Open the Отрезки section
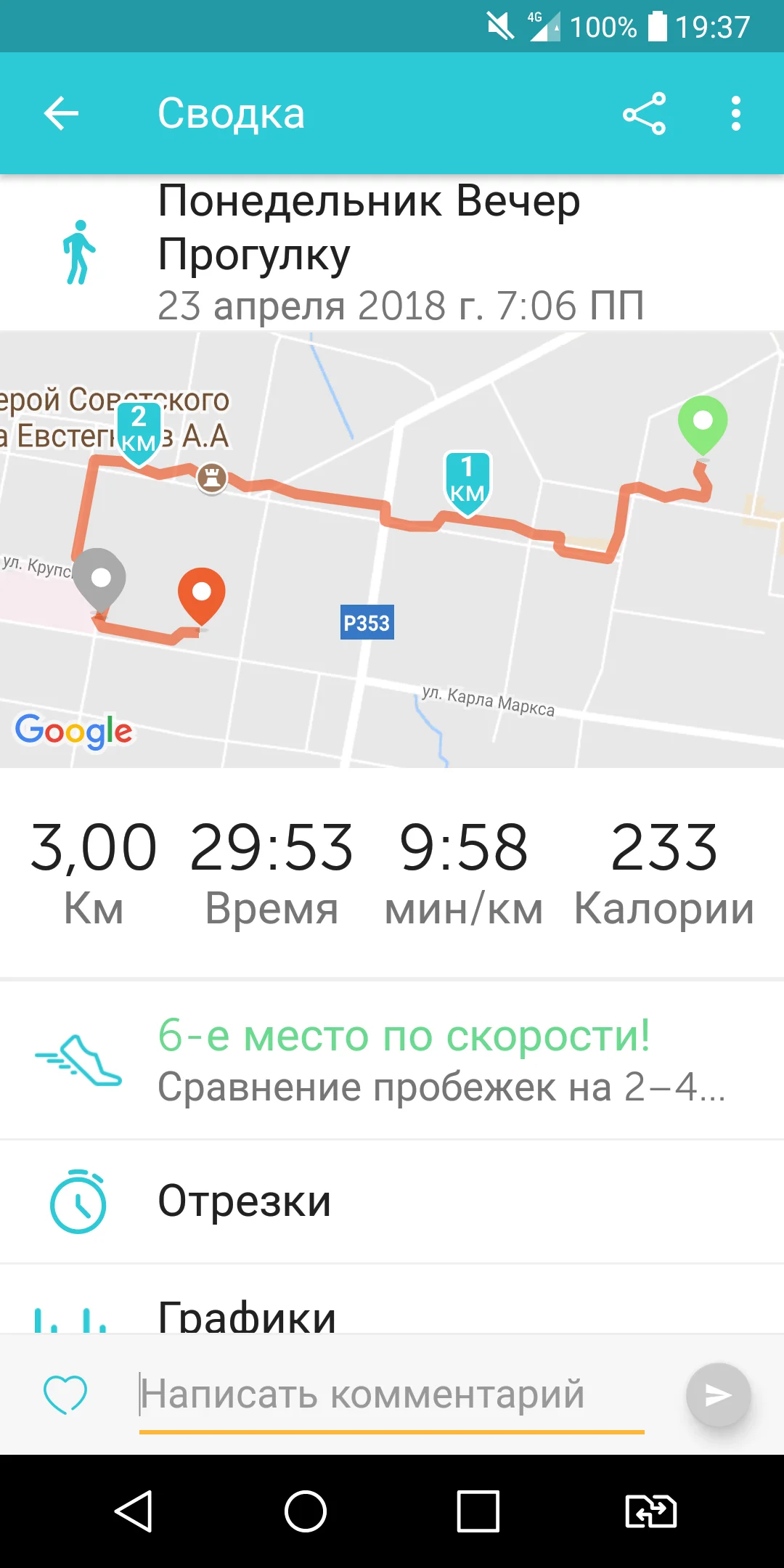The image size is (784, 1568). pyautogui.click(x=392, y=1201)
